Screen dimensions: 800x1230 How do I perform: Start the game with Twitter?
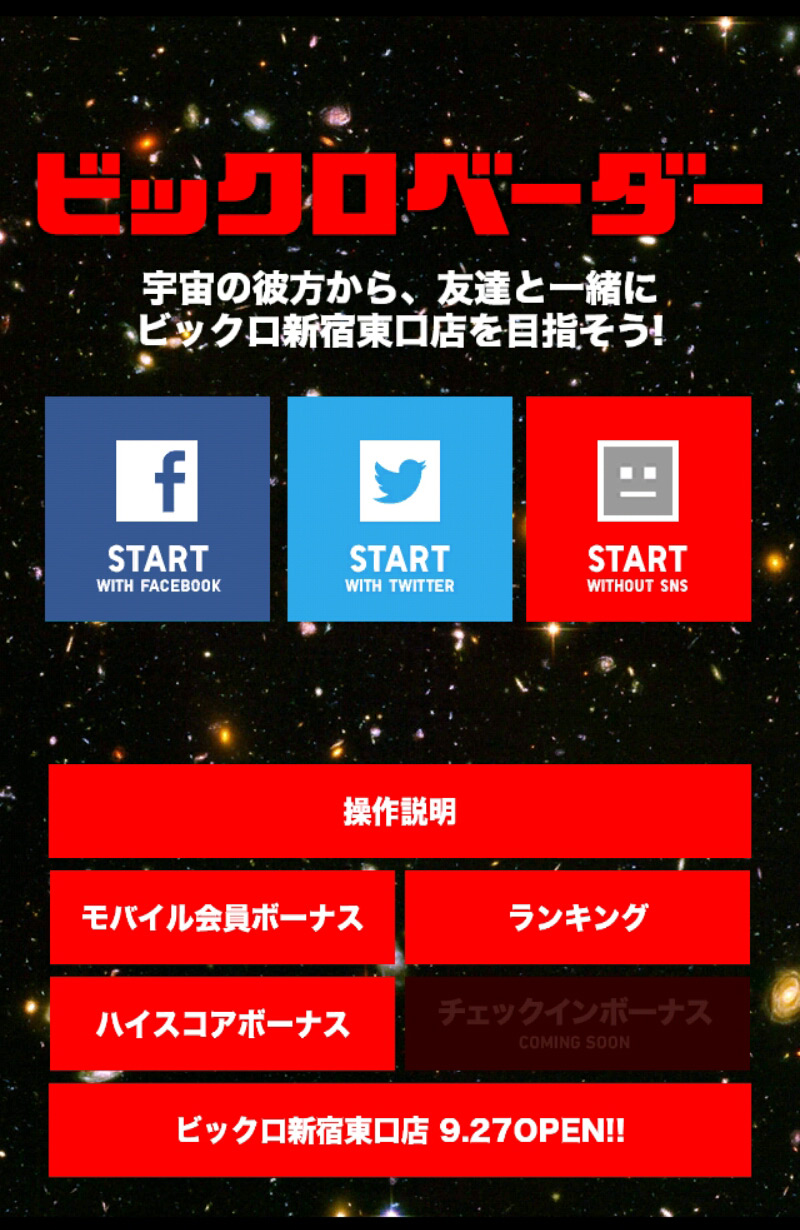coord(399,509)
